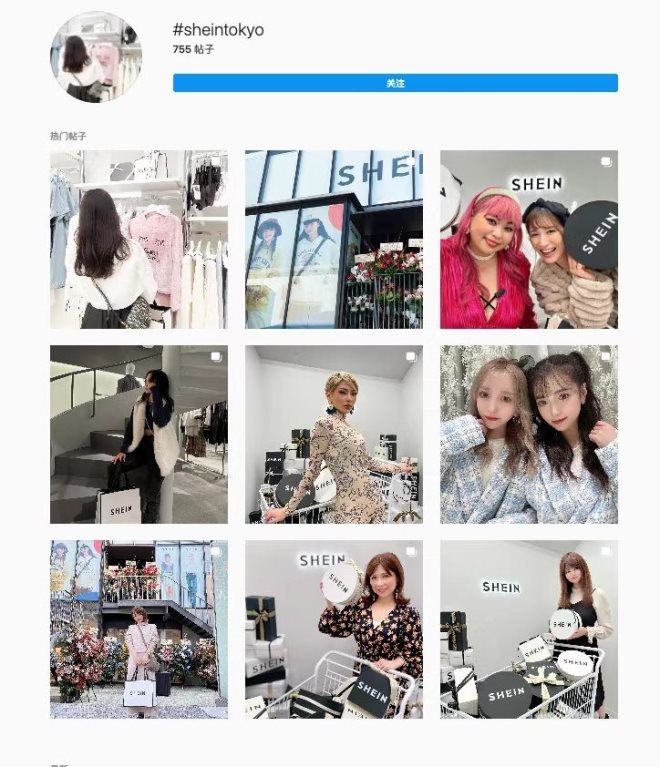This screenshot has width=660, height=767.
Task: Open post of woman in floral dress holding SHEIN sign
Action: (x=334, y=629)
